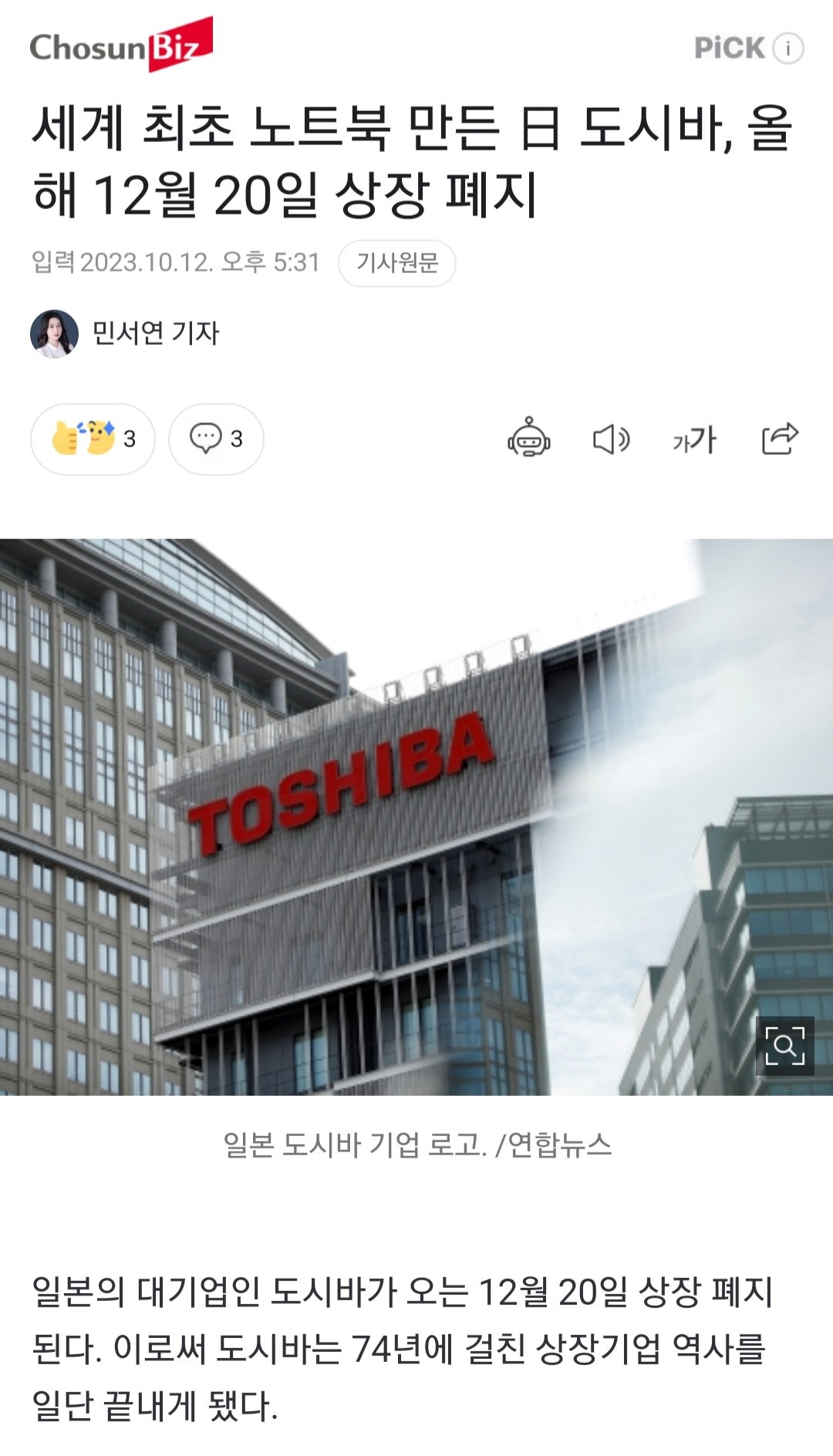
Task: Share this article
Action: click(780, 439)
